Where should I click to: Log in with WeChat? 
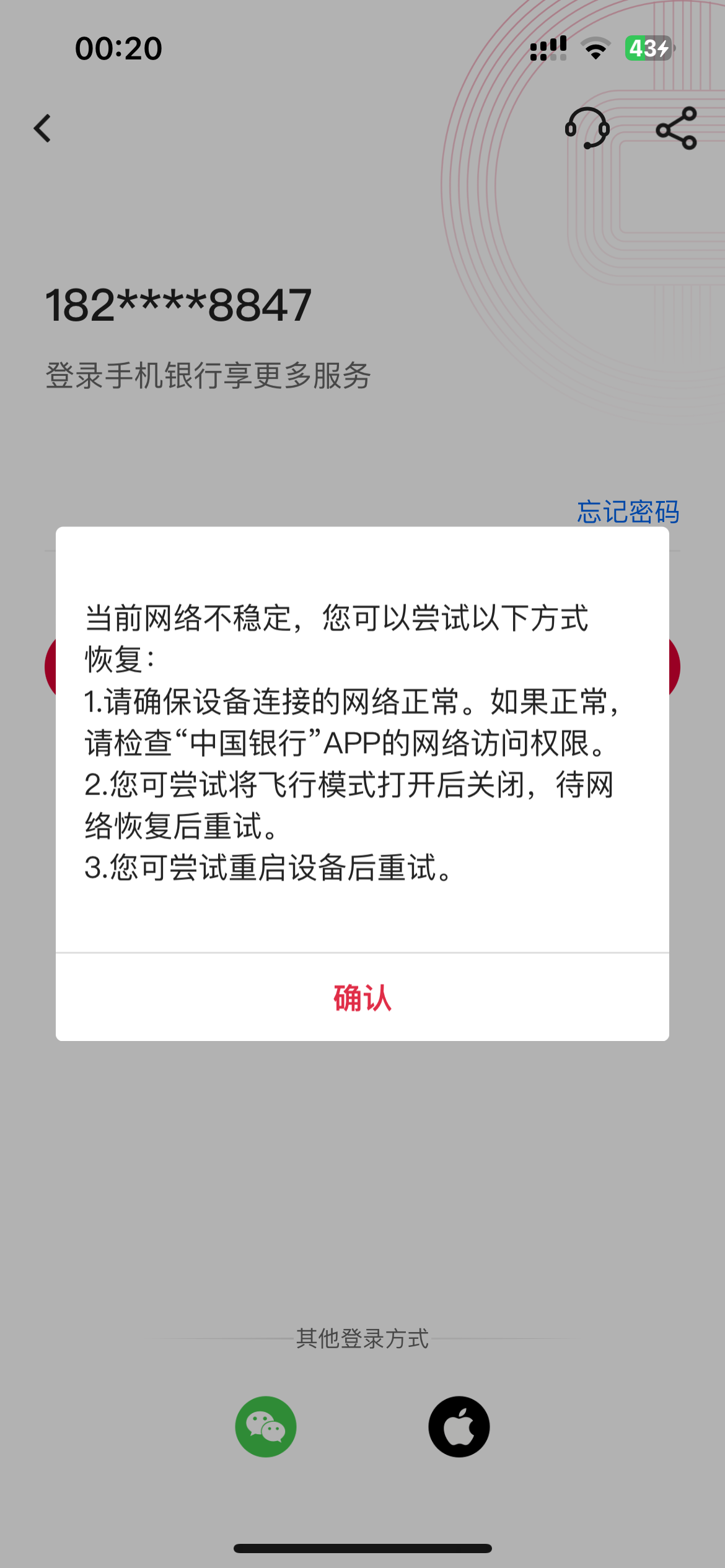point(266,1426)
